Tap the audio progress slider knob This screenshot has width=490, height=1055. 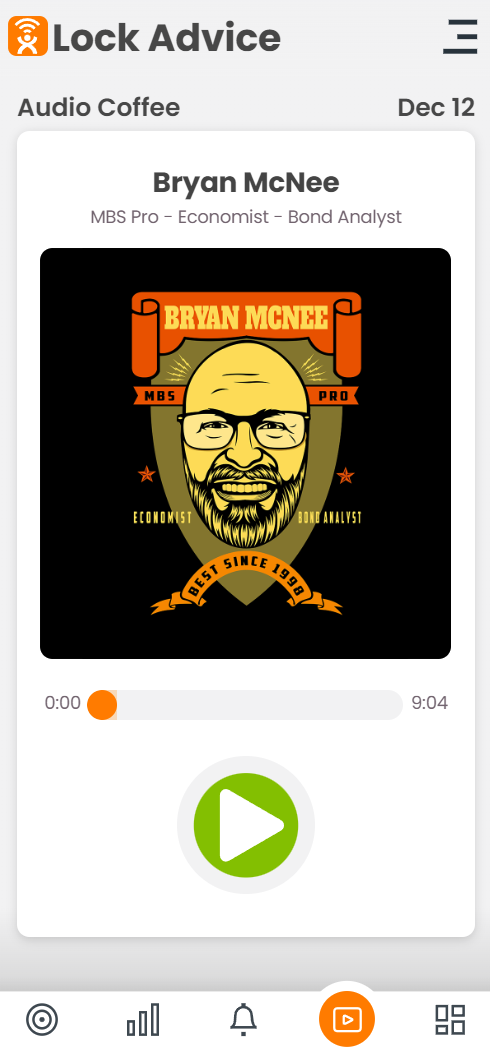(x=102, y=704)
